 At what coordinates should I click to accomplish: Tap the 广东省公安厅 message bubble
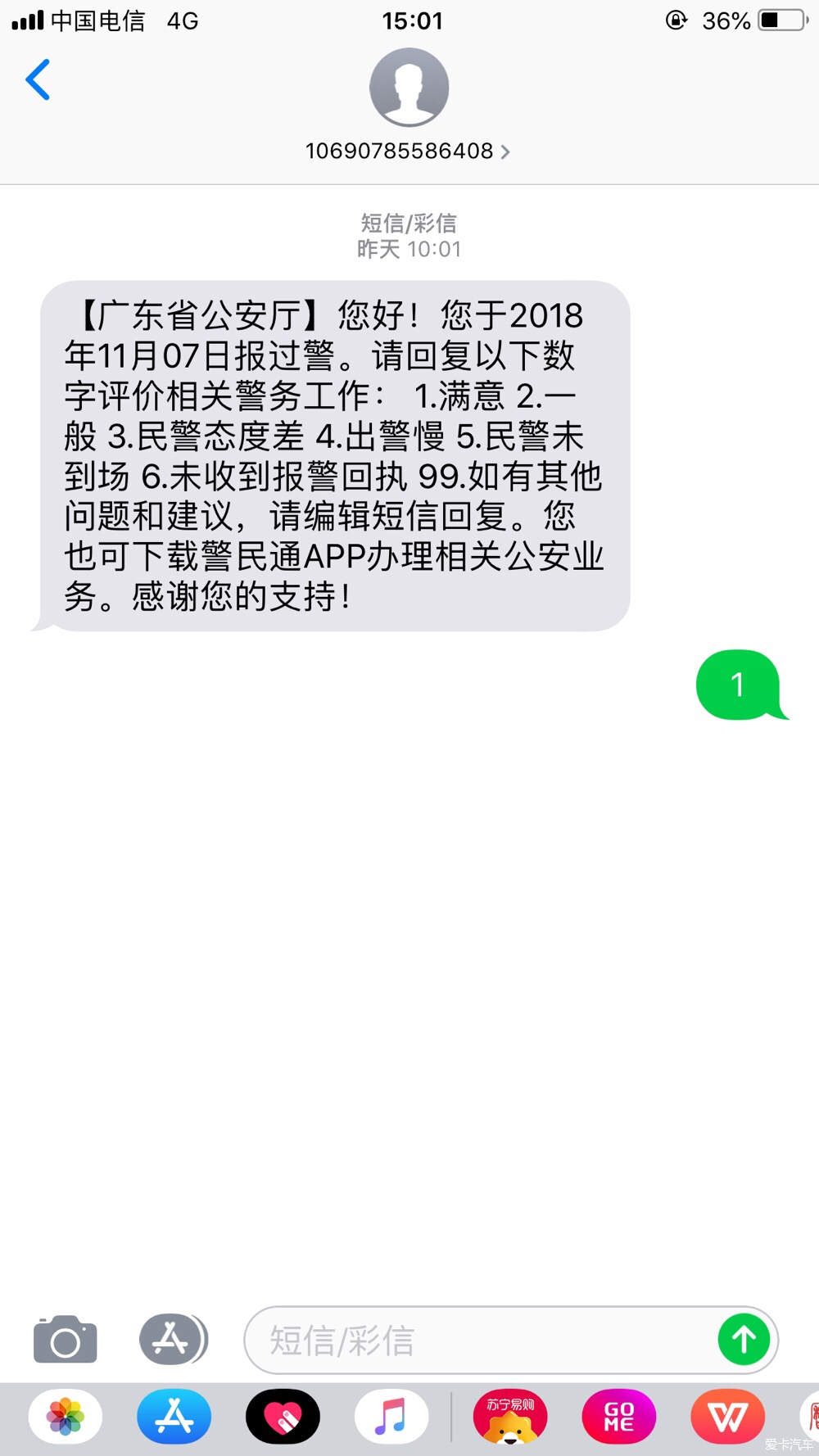336,454
